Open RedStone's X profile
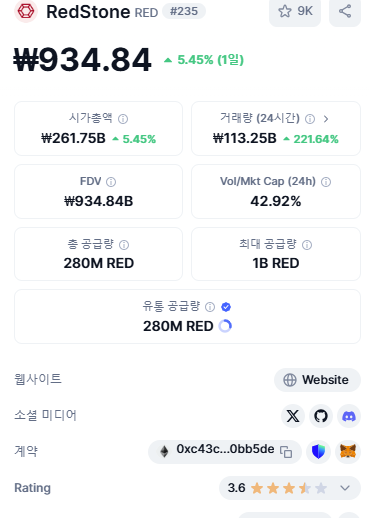This screenshot has height=518, width=369. 293,416
